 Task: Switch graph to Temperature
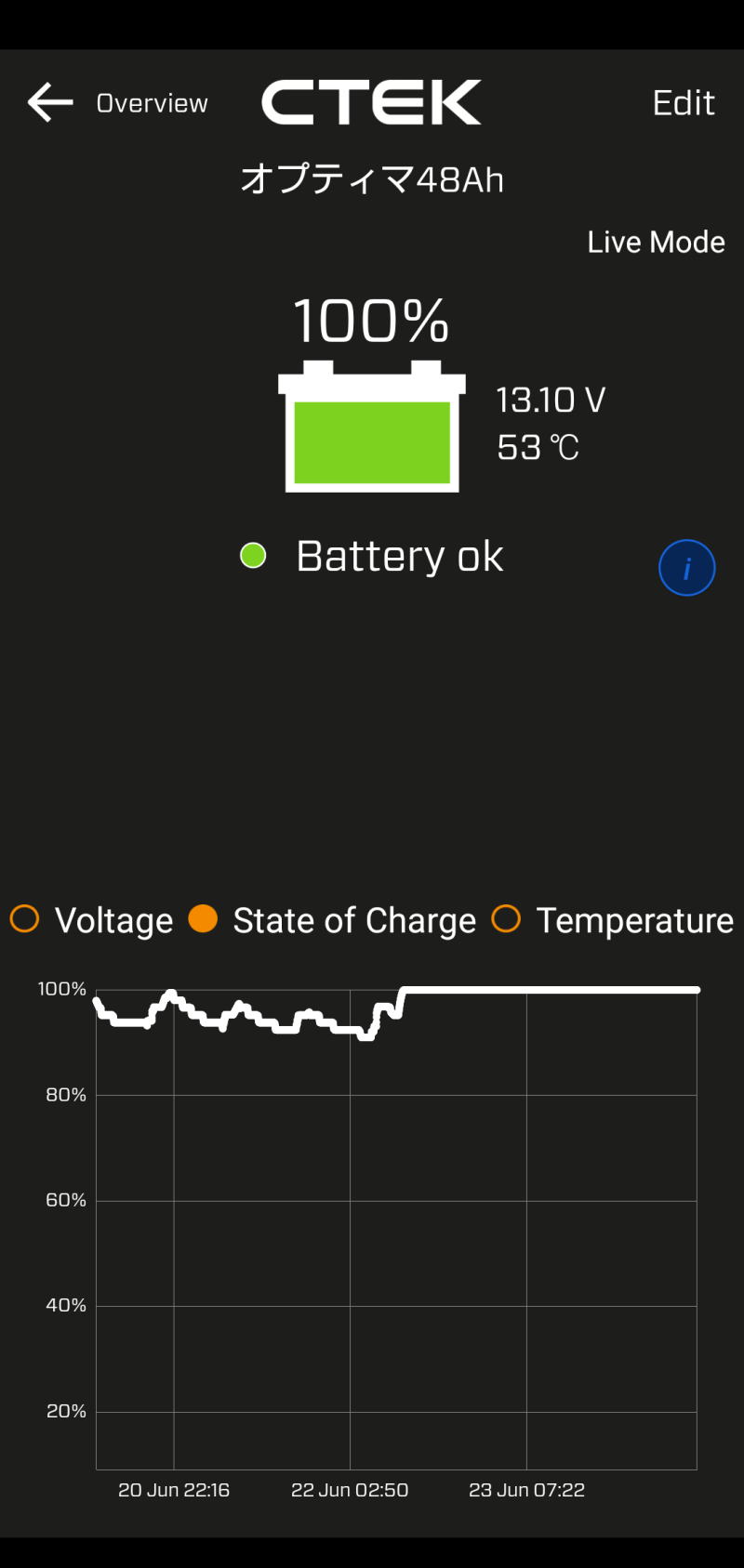pos(613,920)
